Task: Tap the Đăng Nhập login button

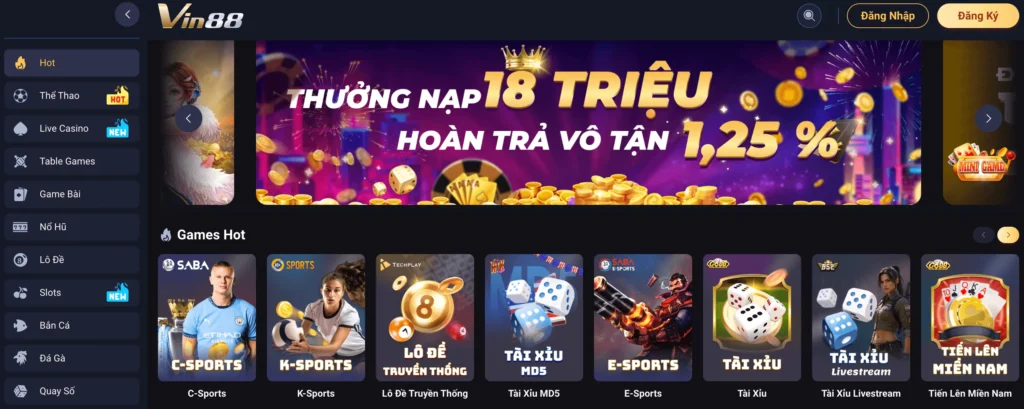Action: pyautogui.click(x=887, y=16)
